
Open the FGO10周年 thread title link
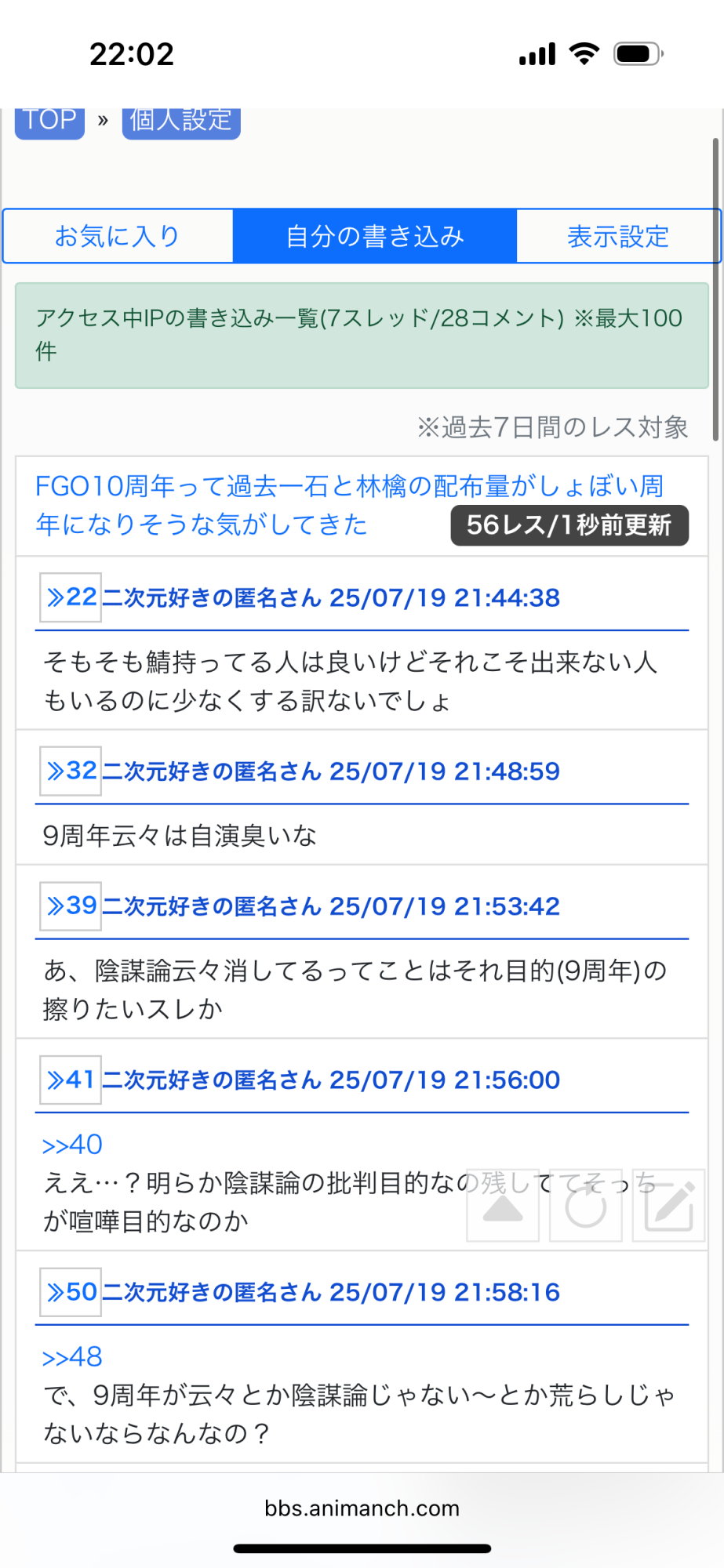(349, 505)
